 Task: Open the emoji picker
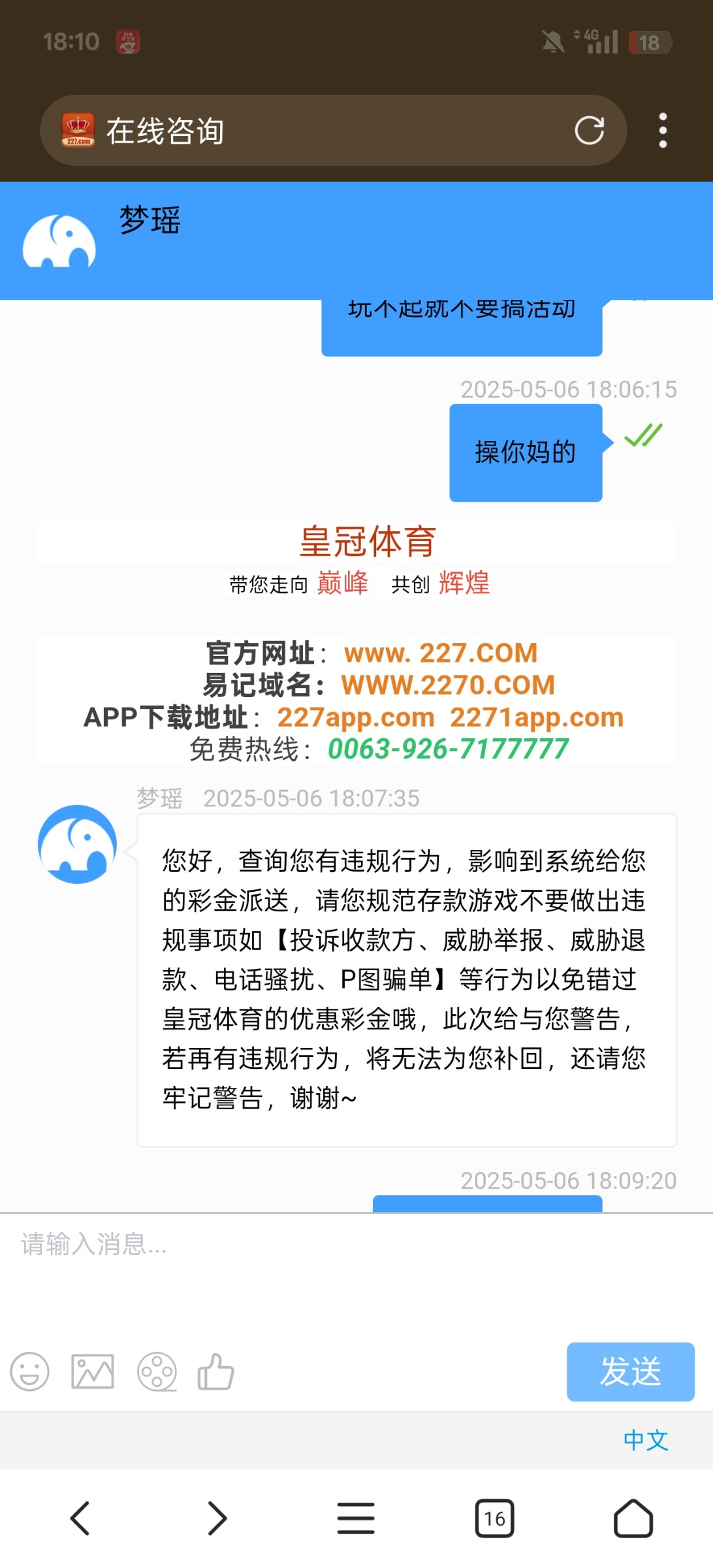(x=30, y=1371)
